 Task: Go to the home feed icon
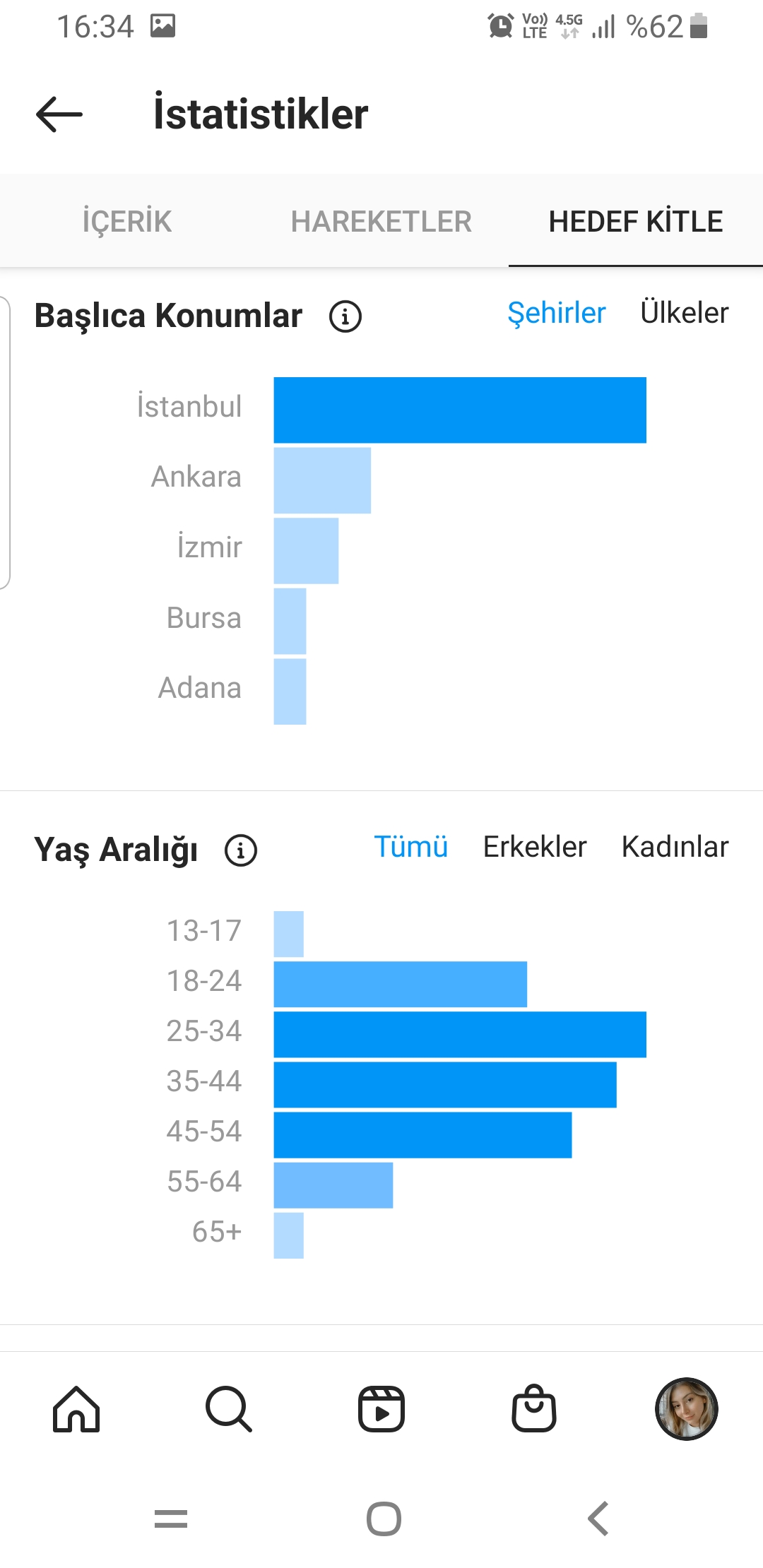tap(76, 1409)
